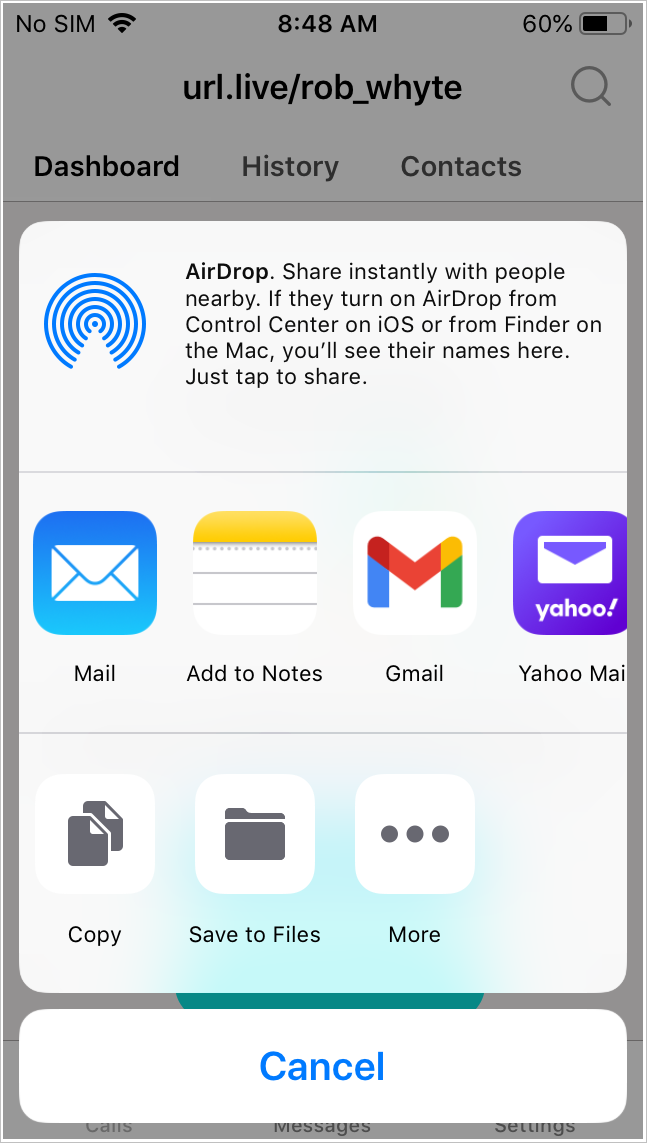Cancel the share sheet

(322, 1066)
